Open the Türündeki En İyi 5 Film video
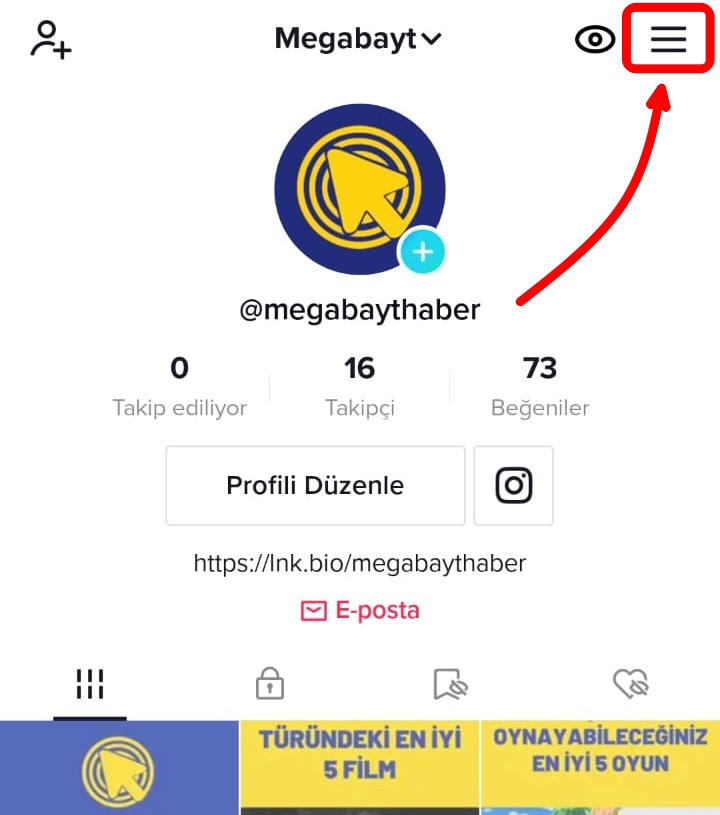Viewport: 720px width, 815px height. [x=359, y=768]
